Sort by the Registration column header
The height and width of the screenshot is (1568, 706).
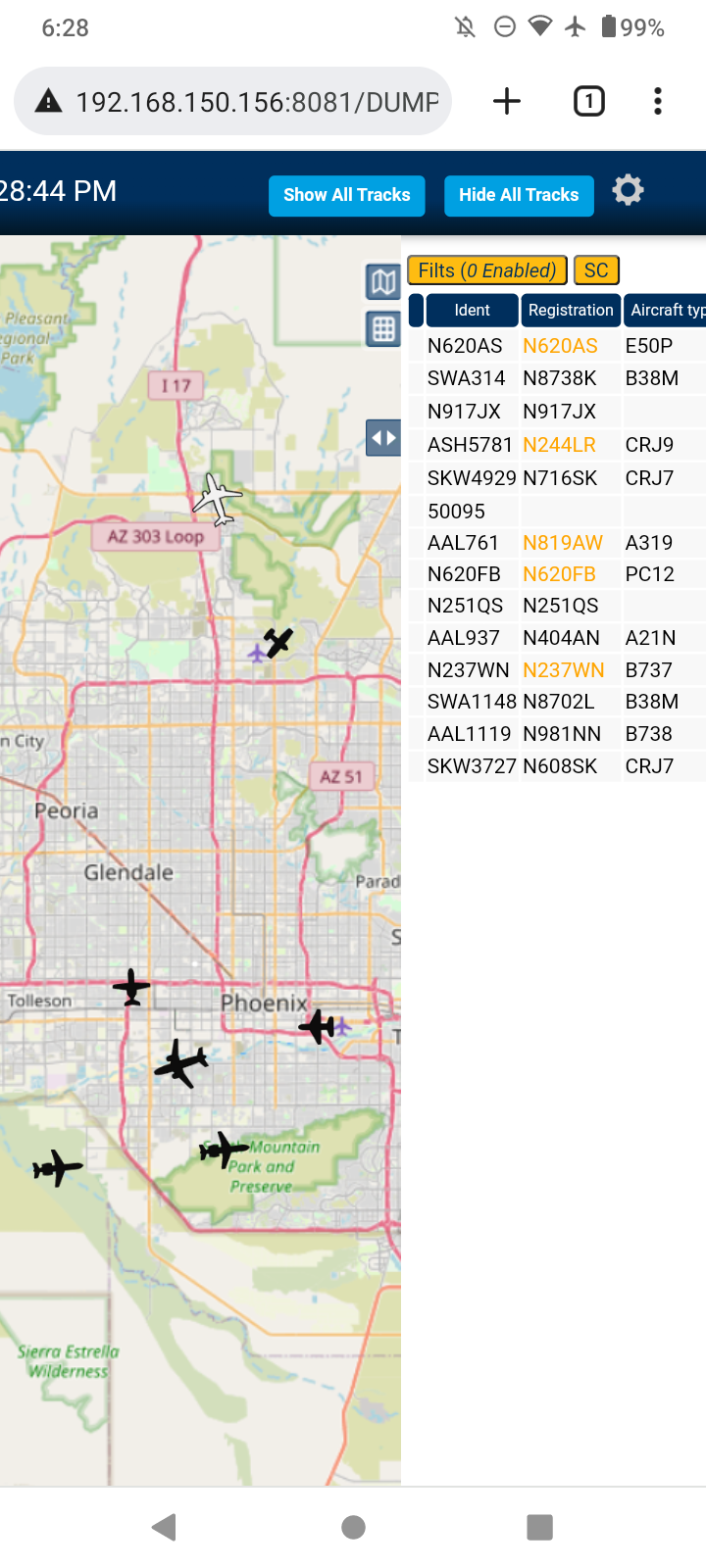coord(571,310)
